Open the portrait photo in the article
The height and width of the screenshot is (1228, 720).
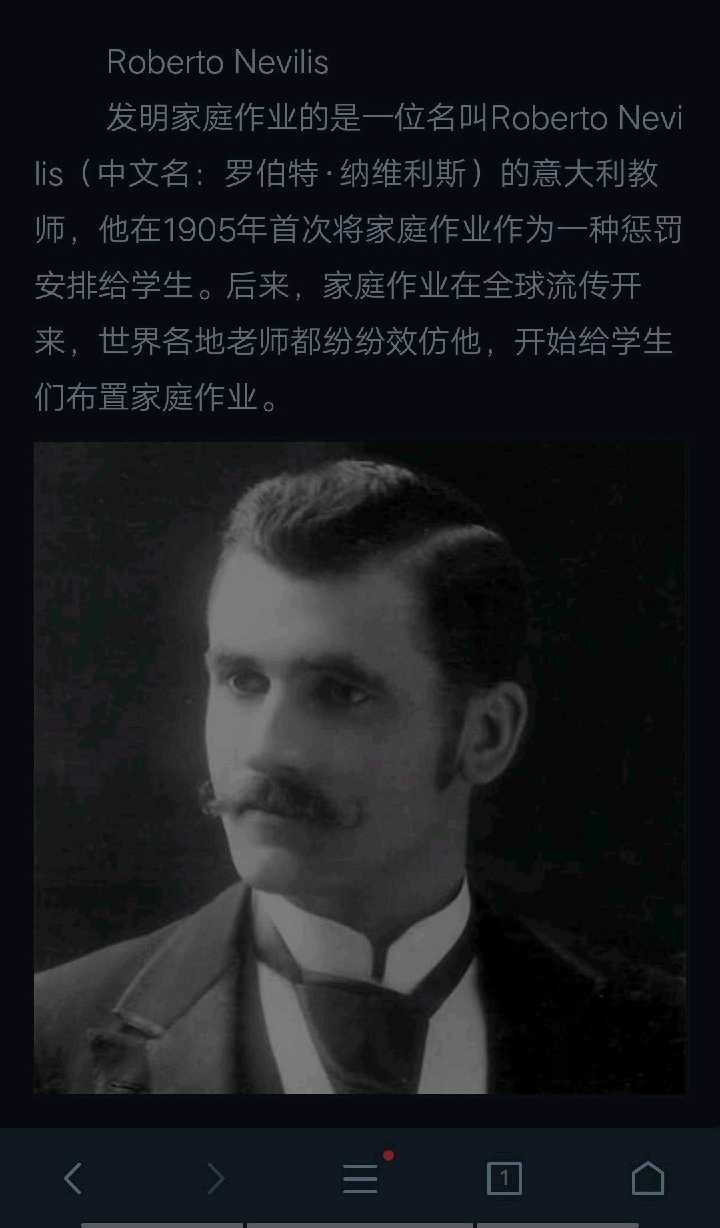click(360, 768)
